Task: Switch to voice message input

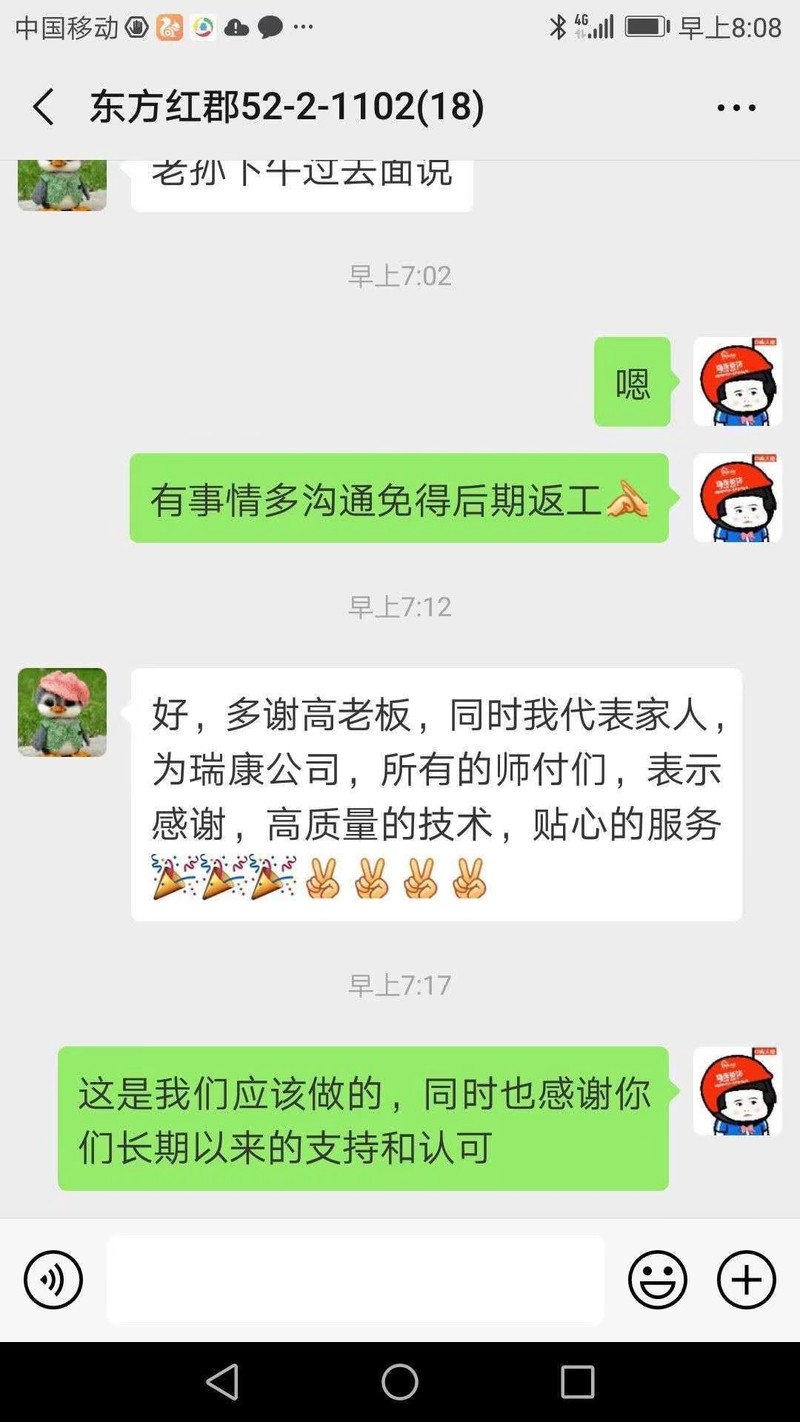Action: pyautogui.click(x=53, y=1280)
